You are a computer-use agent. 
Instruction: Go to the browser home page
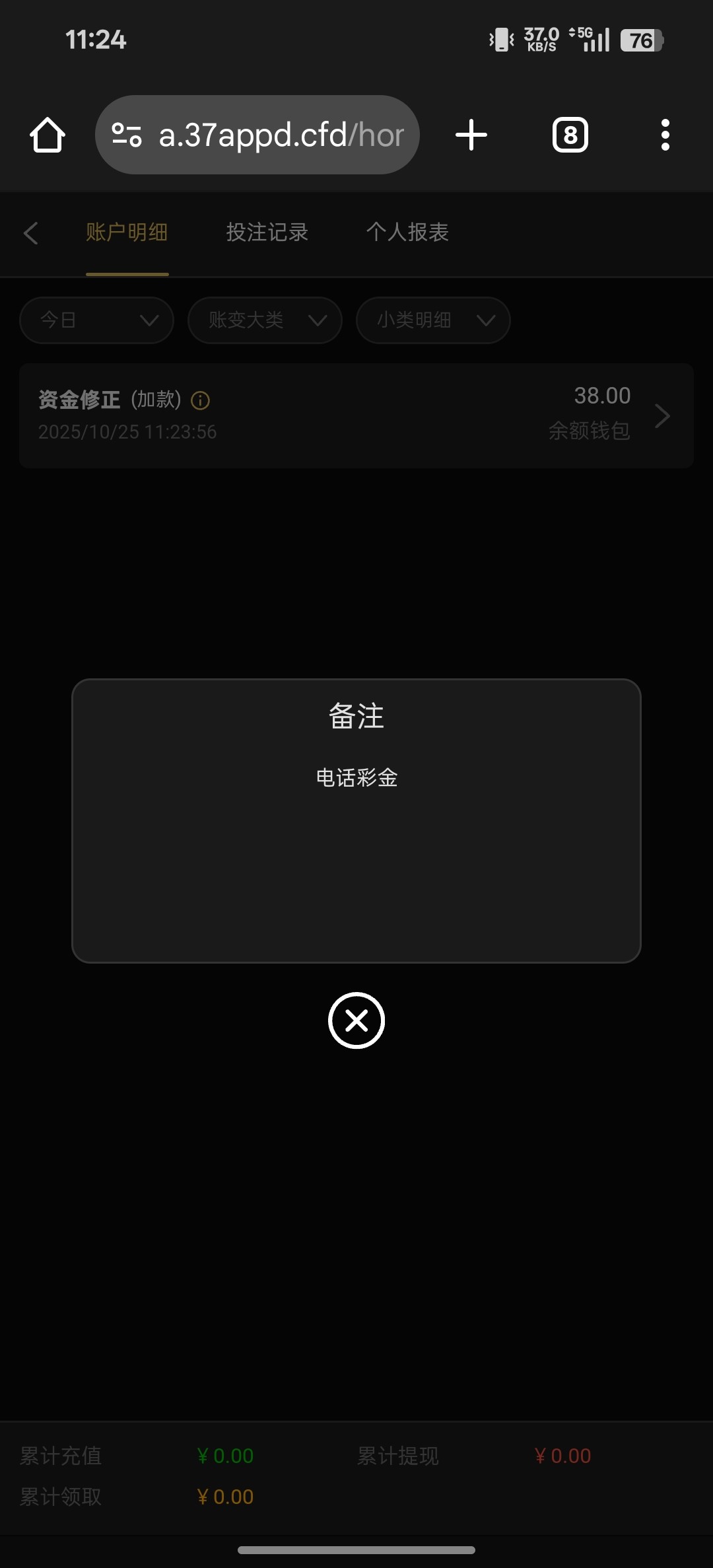(x=48, y=135)
